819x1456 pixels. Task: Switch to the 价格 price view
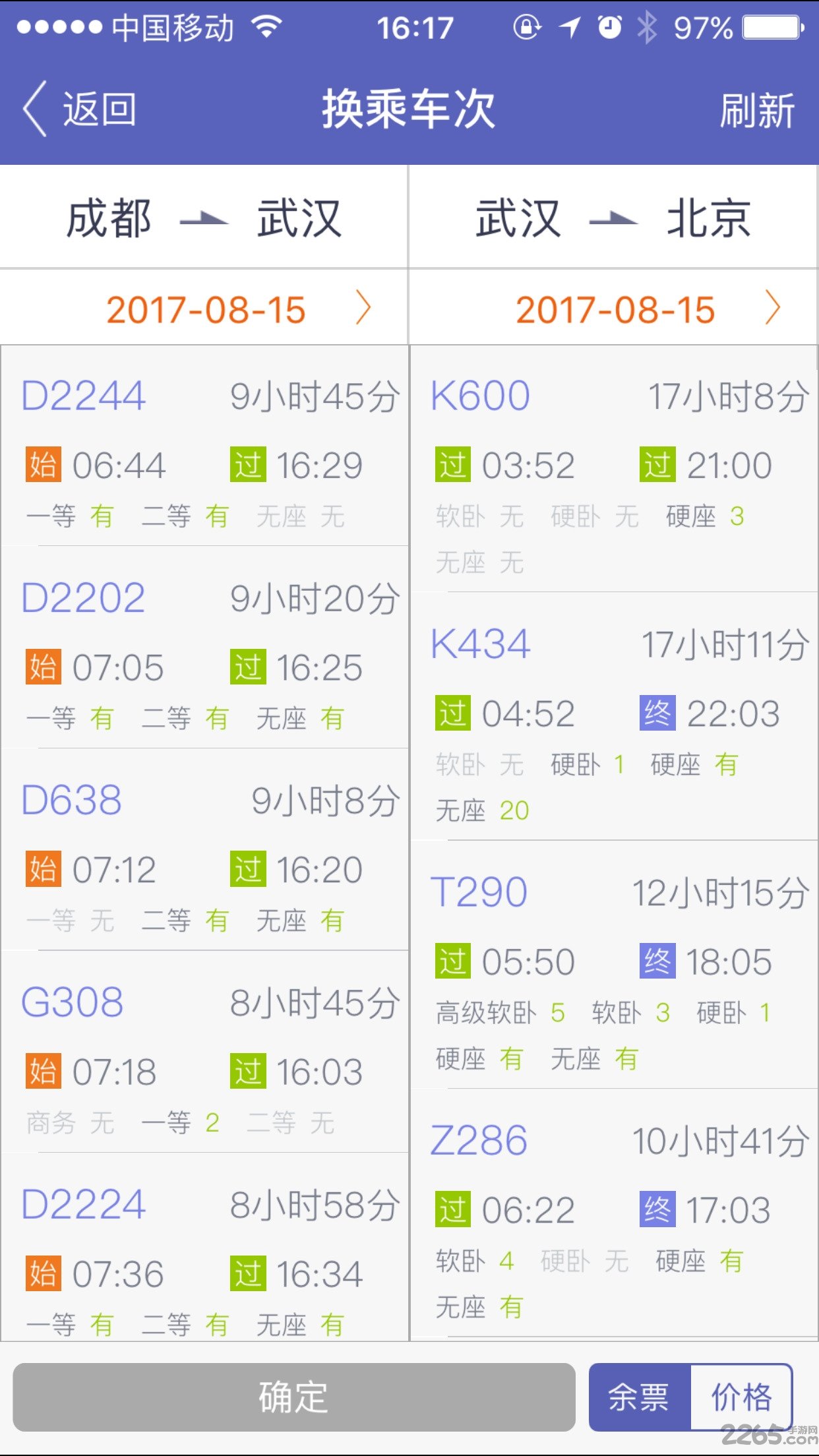pyautogui.click(x=742, y=1395)
